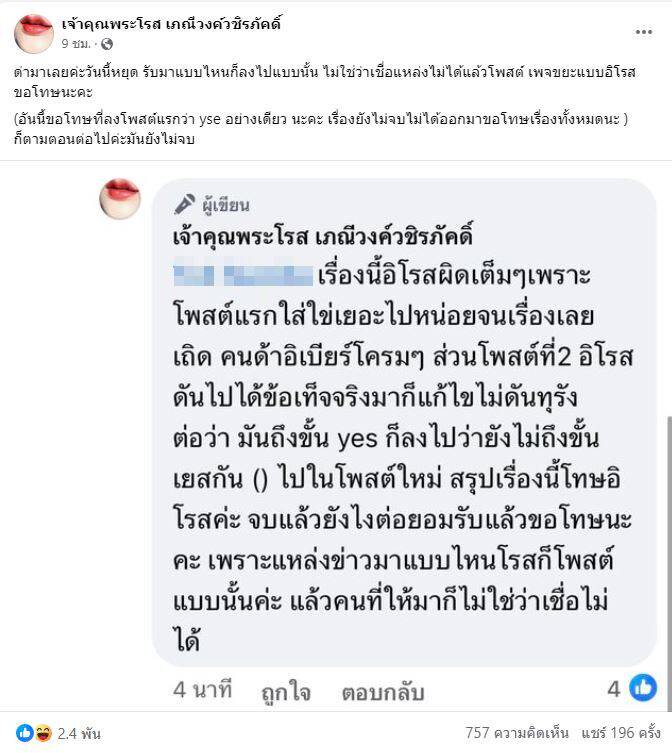Viewport: 672px width, 753px height.
Task: Open the post author's profile picture
Action: tap(34, 33)
